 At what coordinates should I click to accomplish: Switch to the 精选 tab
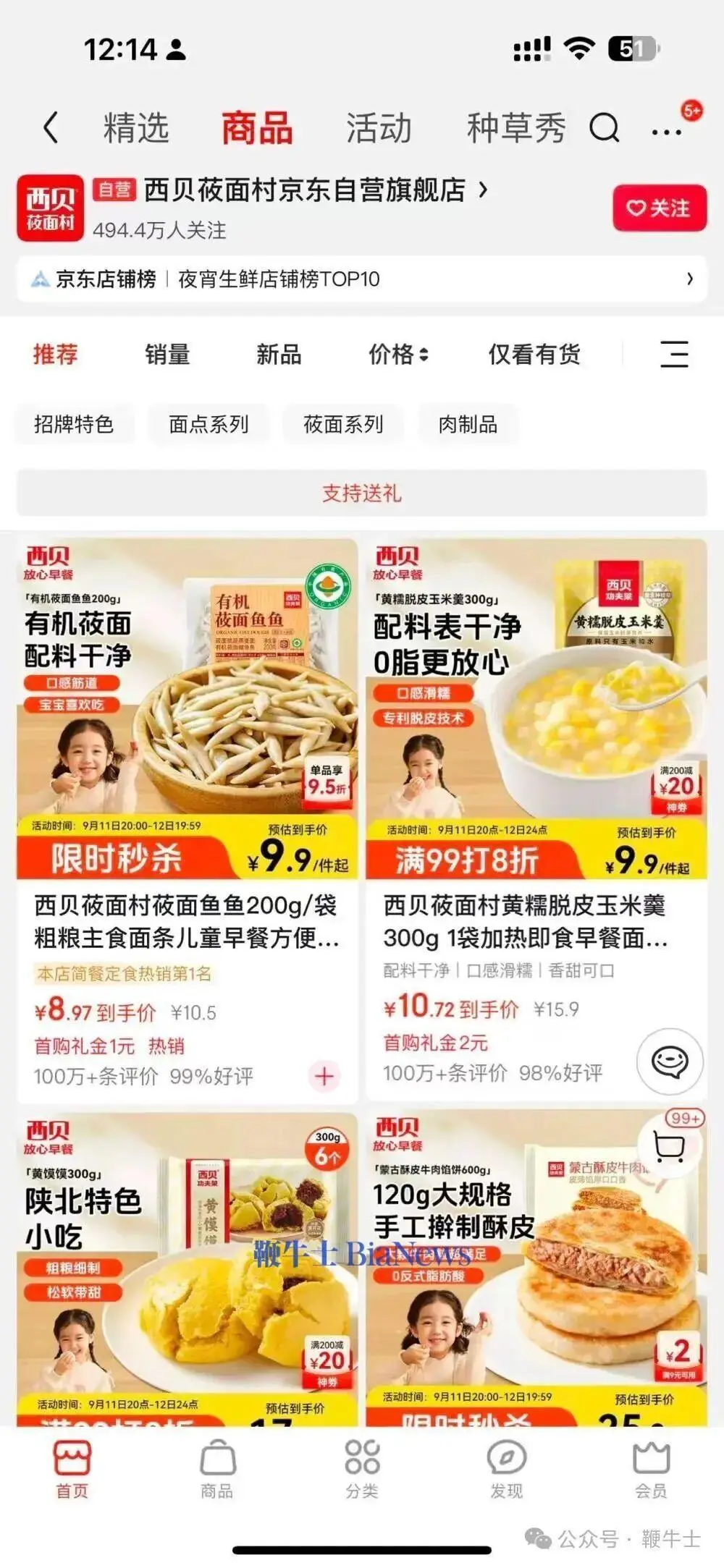(x=136, y=129)
